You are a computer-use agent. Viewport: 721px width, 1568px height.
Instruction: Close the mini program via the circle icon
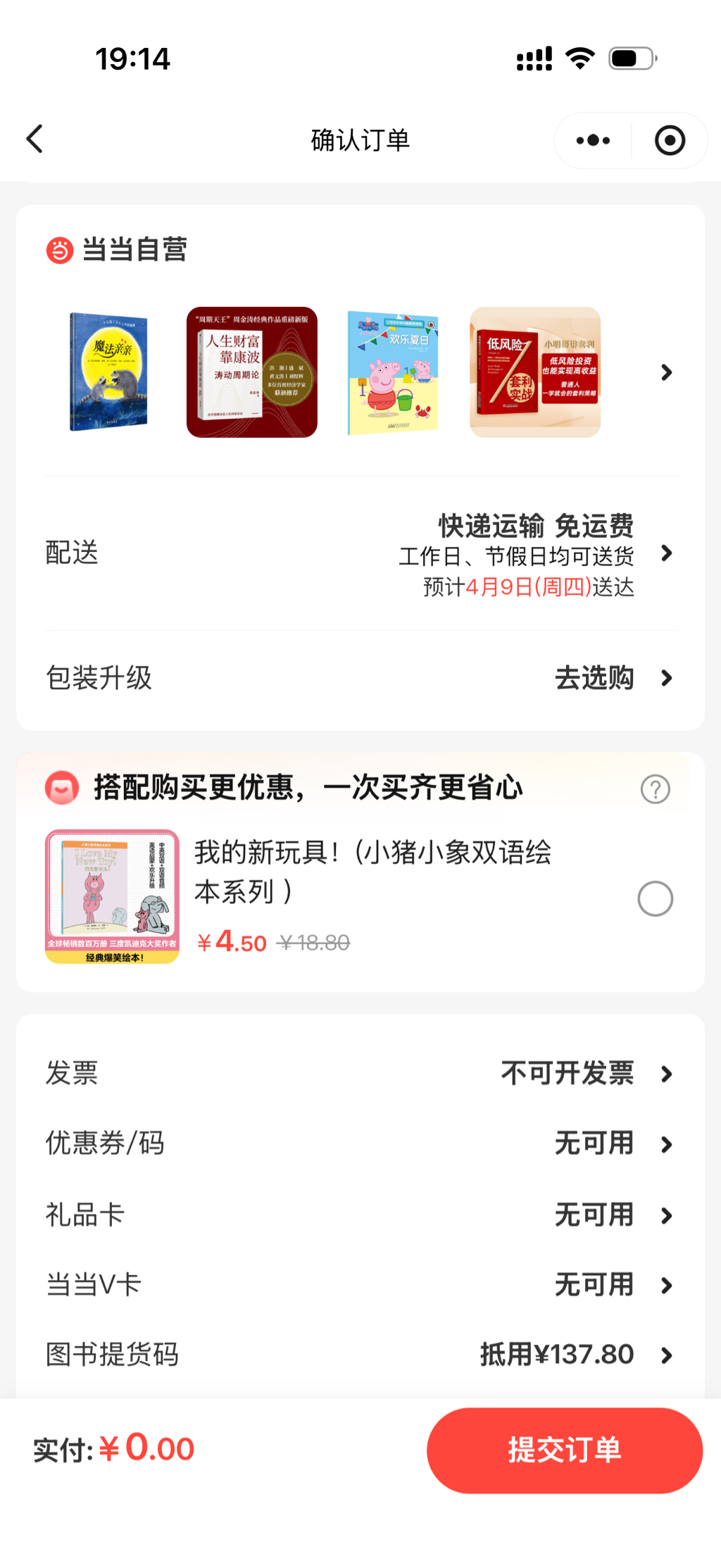tap(670, 140)
